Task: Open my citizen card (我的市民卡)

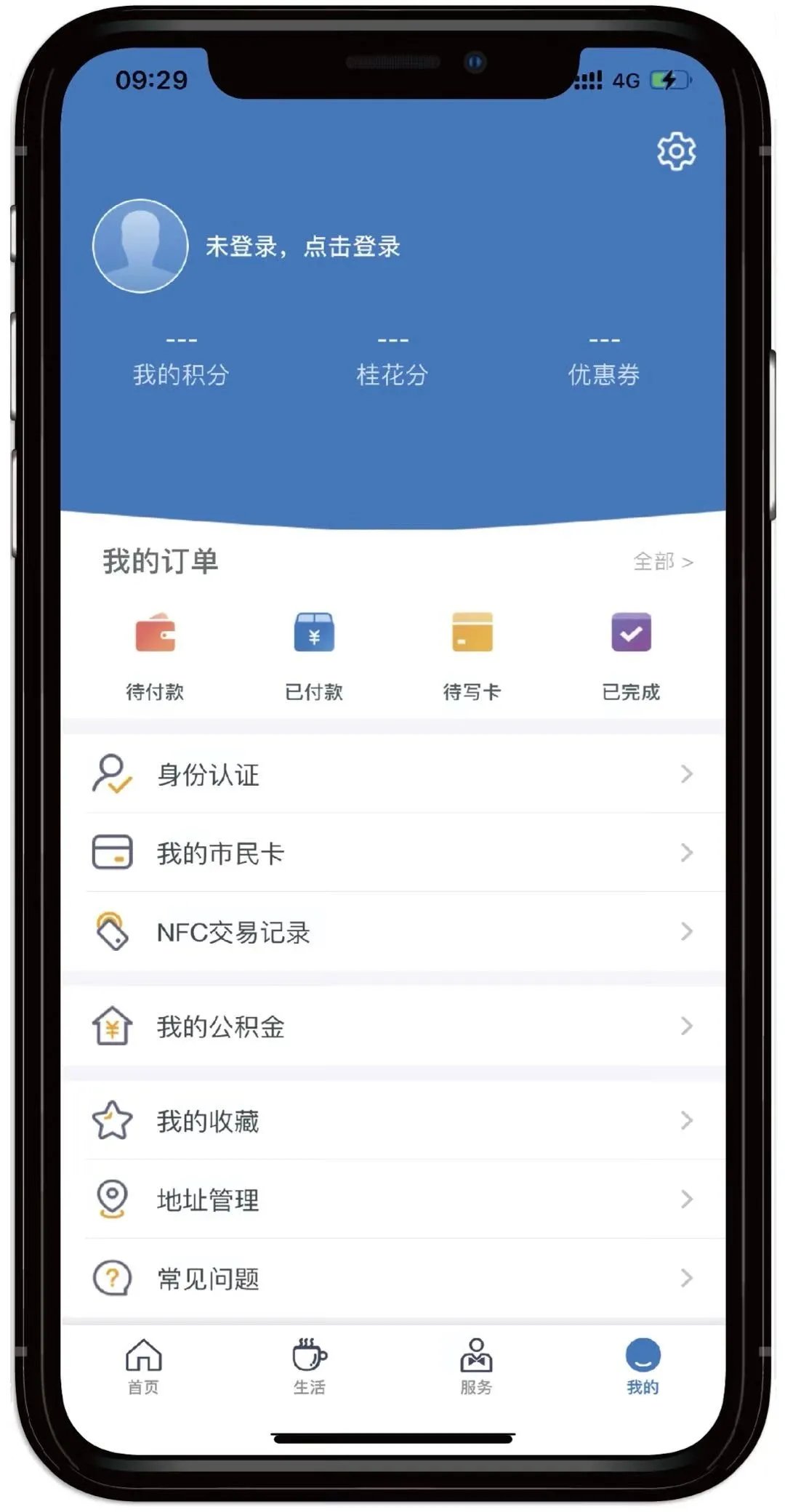Action: [392, 853]
